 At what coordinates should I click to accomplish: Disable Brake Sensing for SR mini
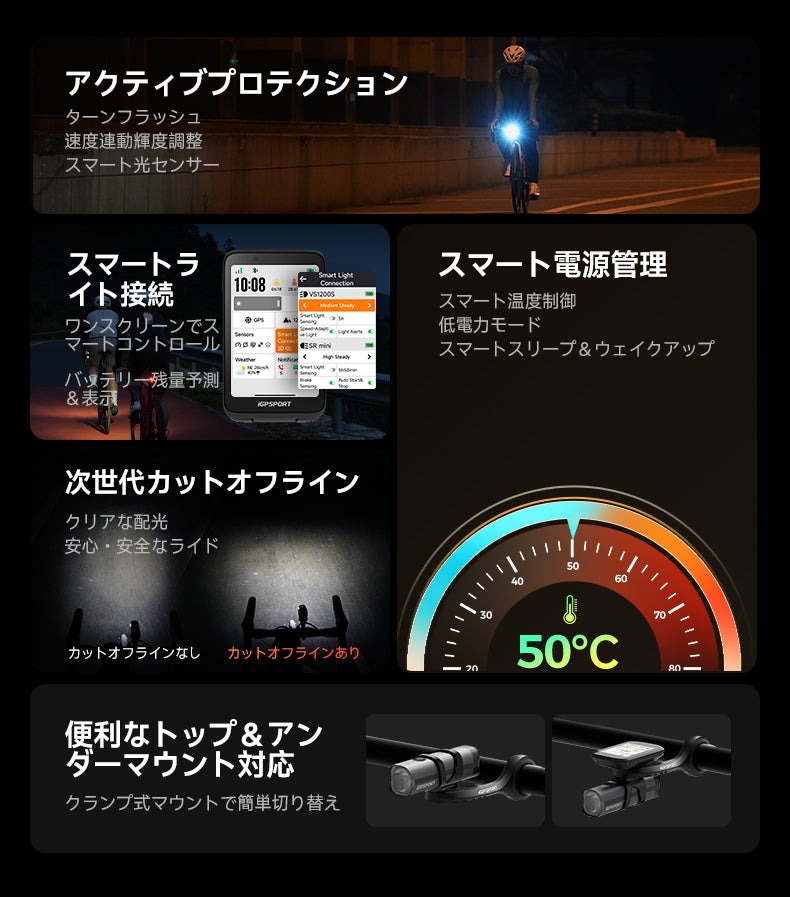point(331,381)
